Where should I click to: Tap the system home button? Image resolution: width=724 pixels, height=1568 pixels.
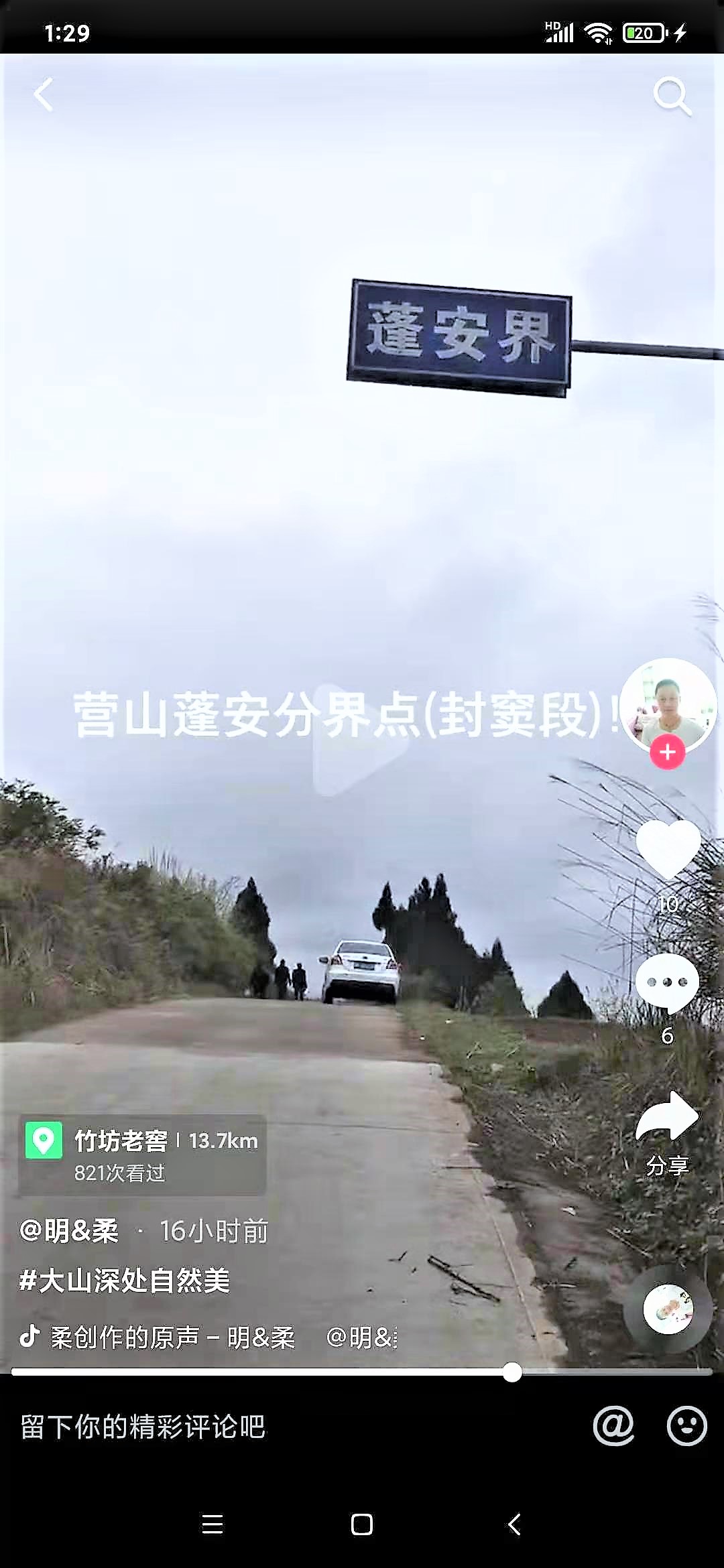[x=362, y=1524]
